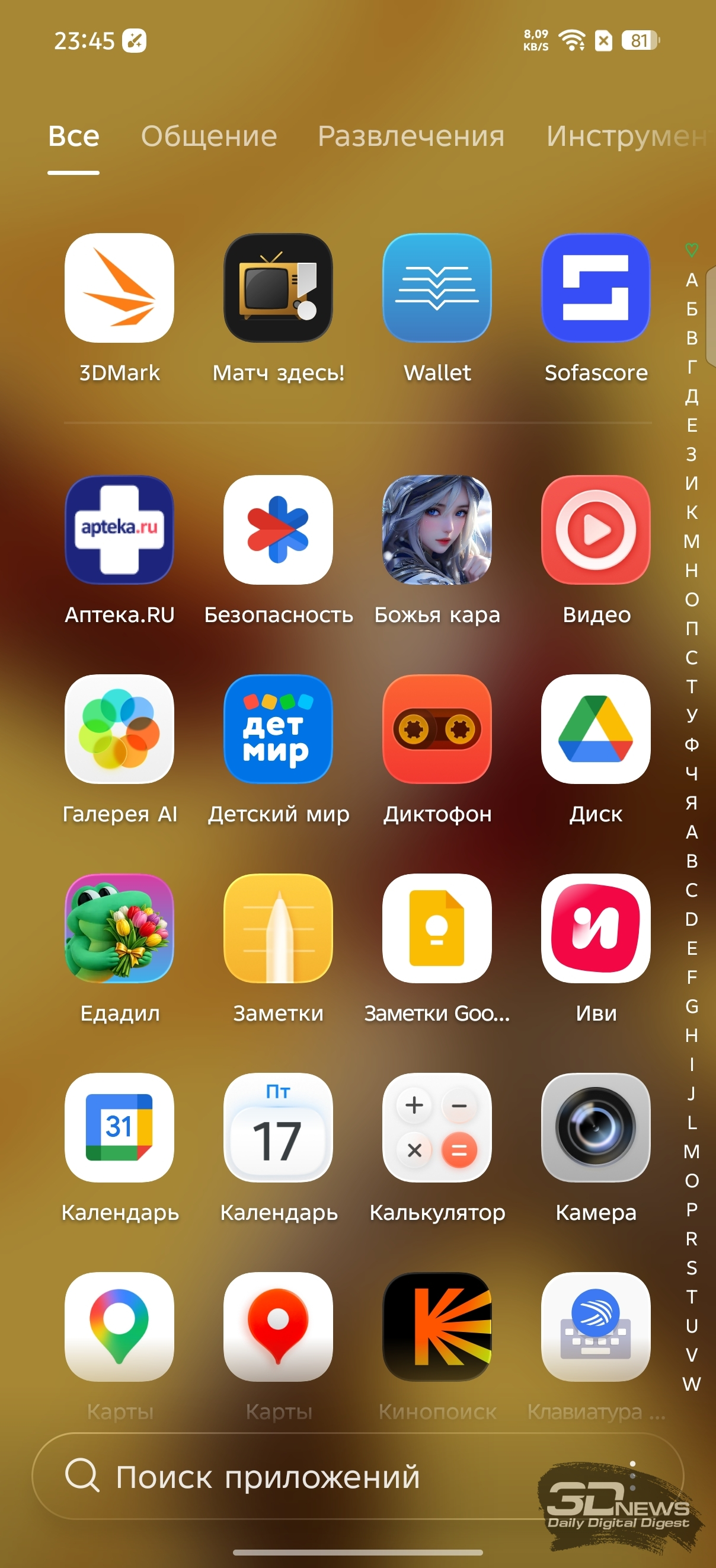Image resolution: width=716 pixels, height=1568 pixels.
Task: Launch the Камера app
Action: pos(596,1127)
